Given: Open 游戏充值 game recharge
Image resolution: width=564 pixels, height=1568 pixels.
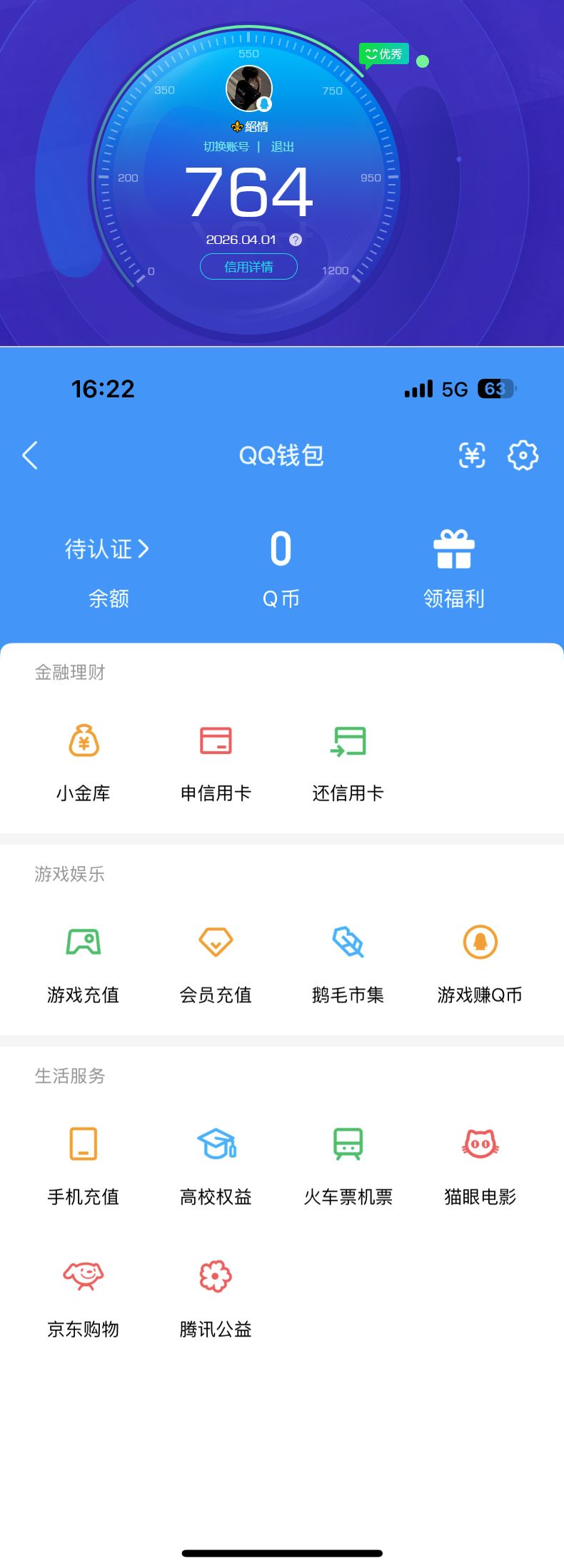Looking at the screenshot, I should [82, 943].
